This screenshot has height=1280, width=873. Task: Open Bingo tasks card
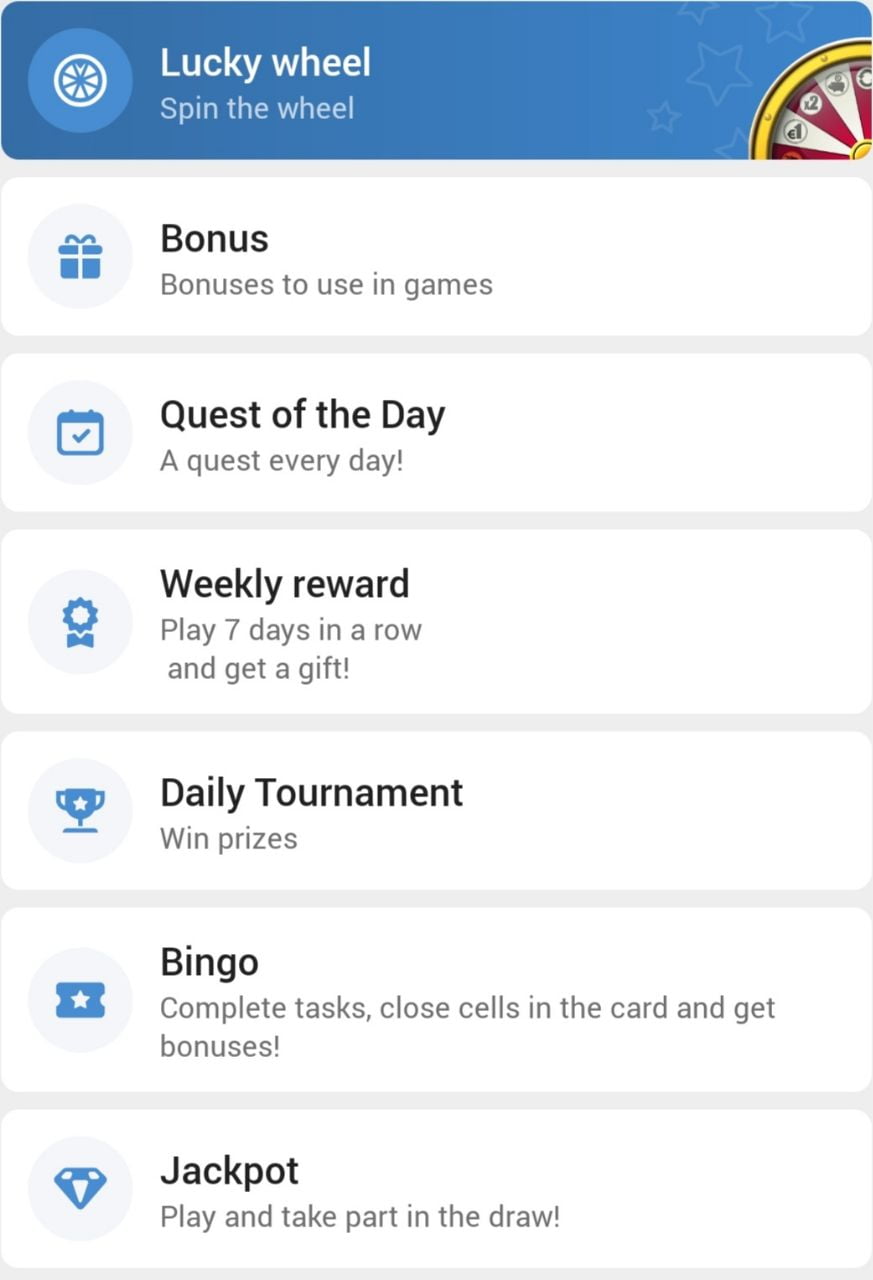click(x=436, y=999)
